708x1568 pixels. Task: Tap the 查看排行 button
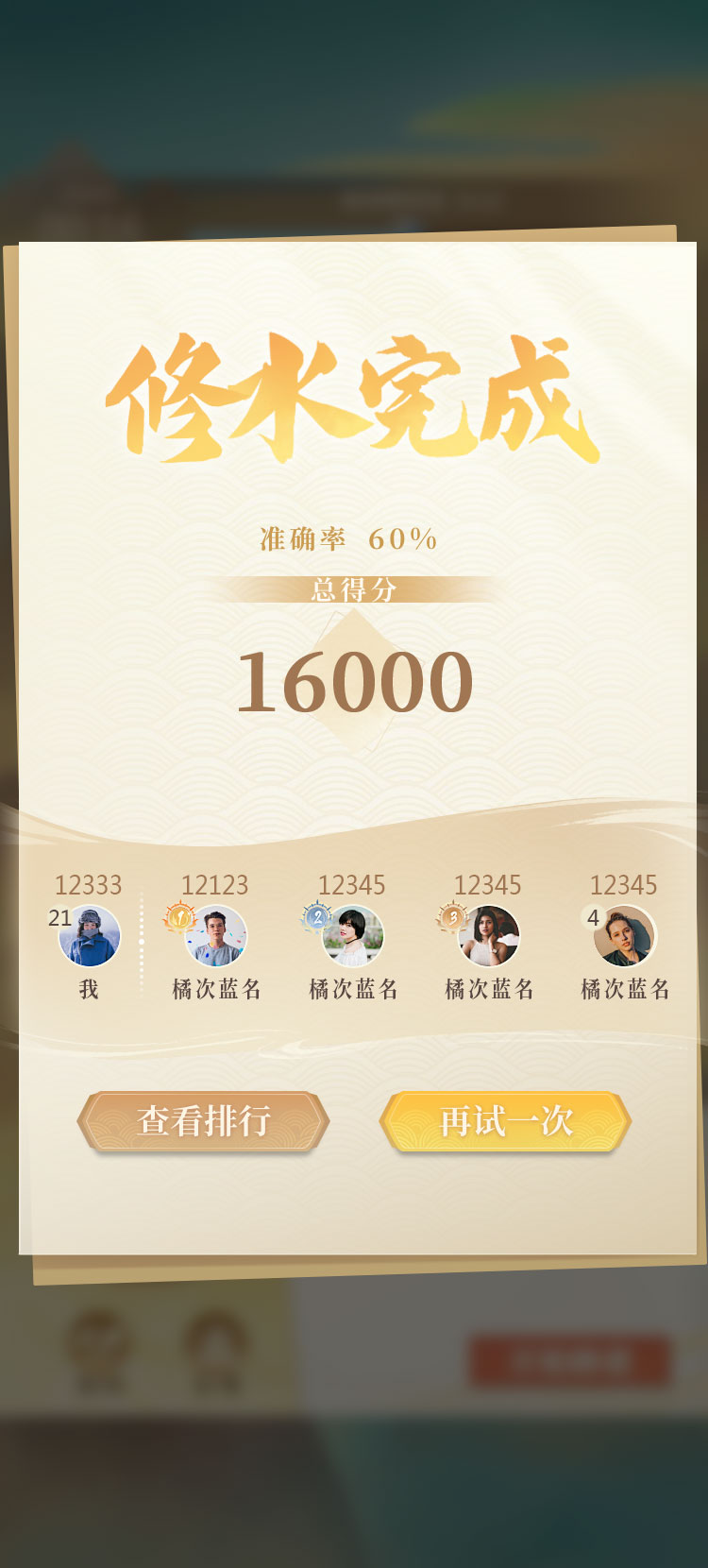click(203, 1121)
